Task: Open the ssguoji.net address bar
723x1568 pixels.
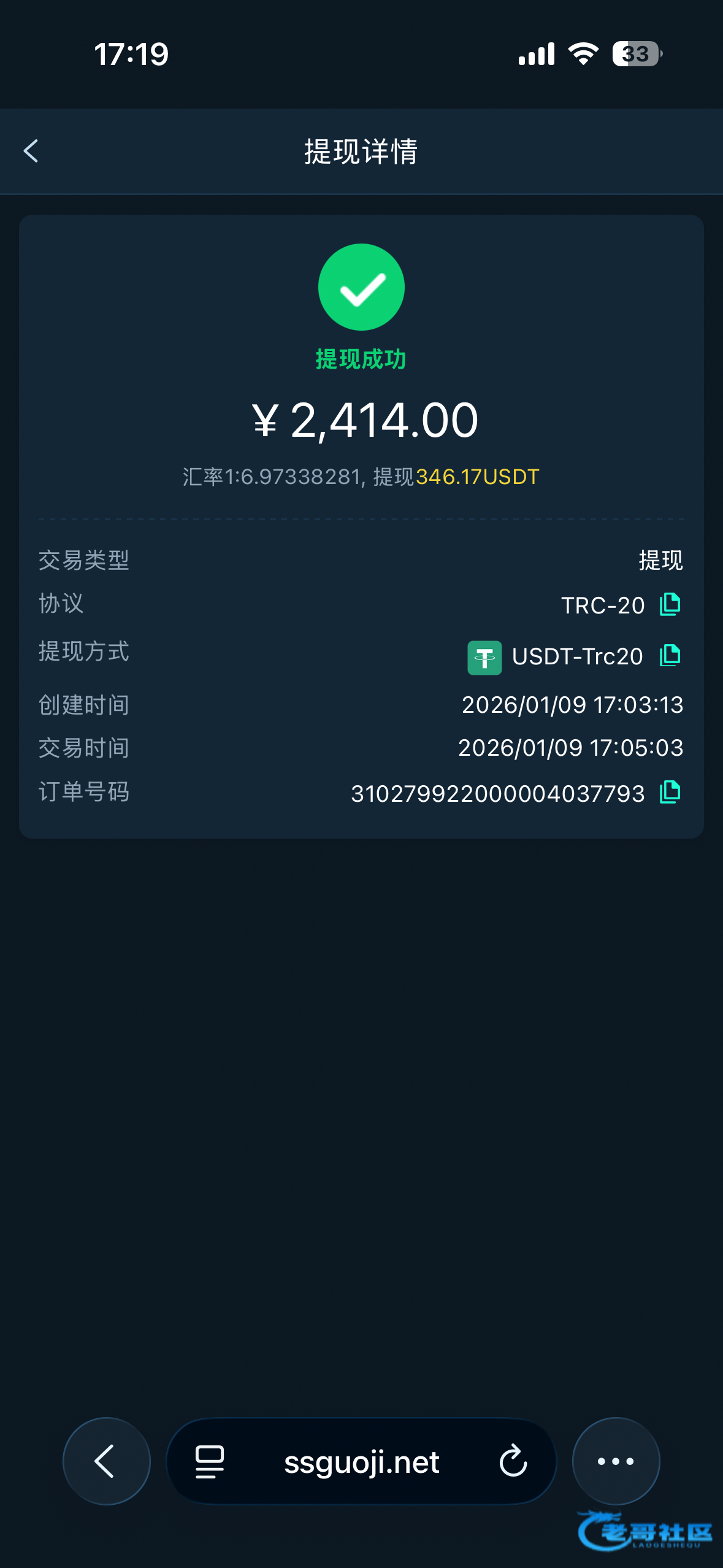Action: (361, 1462)
